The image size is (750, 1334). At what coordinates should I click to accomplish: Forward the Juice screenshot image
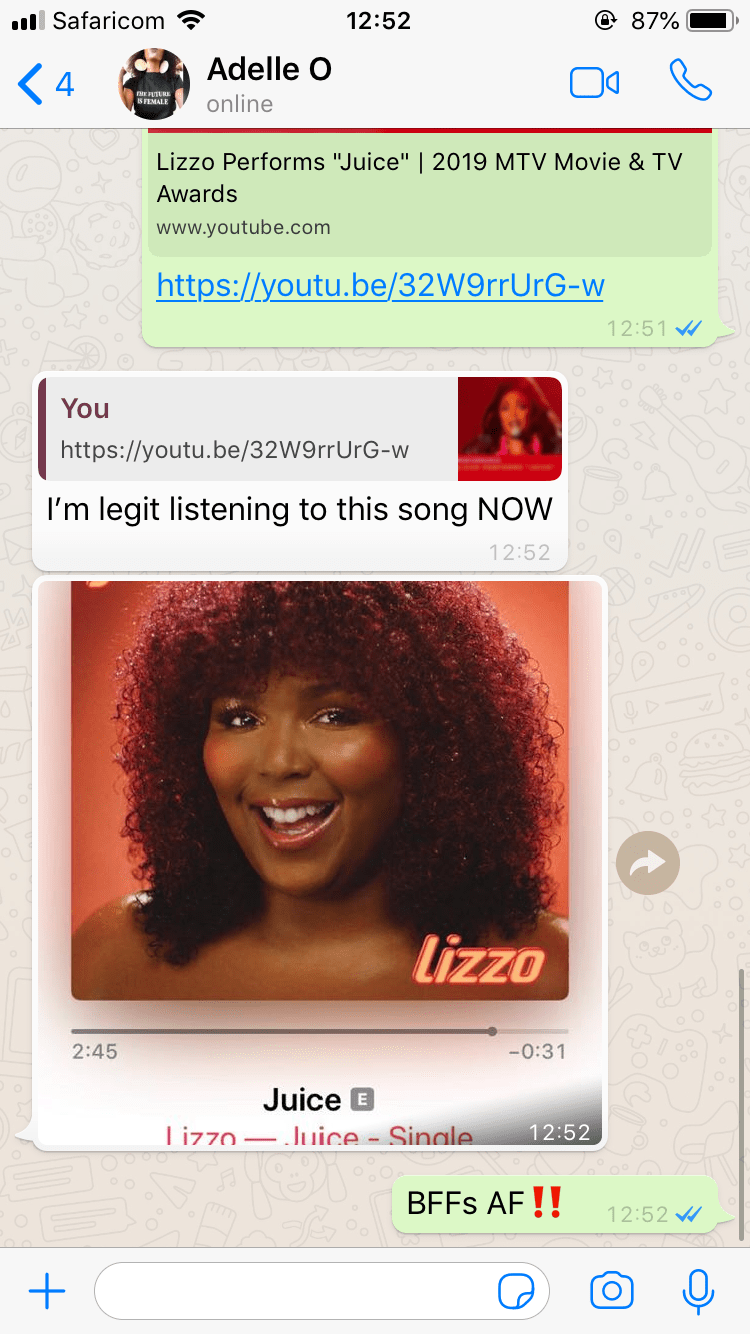click(x=648, y=862)
